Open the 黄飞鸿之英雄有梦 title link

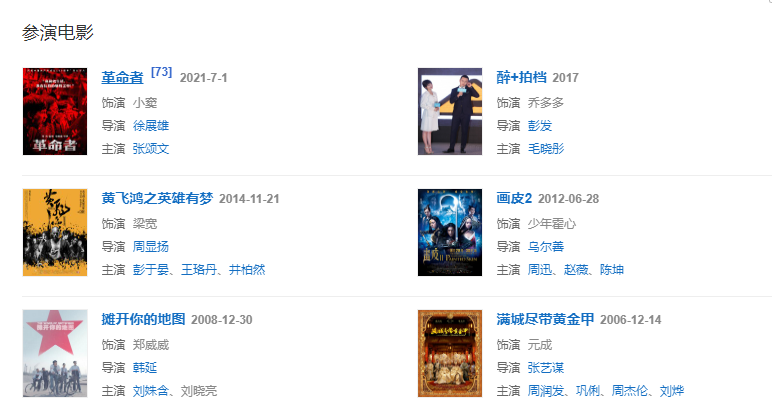157,198
